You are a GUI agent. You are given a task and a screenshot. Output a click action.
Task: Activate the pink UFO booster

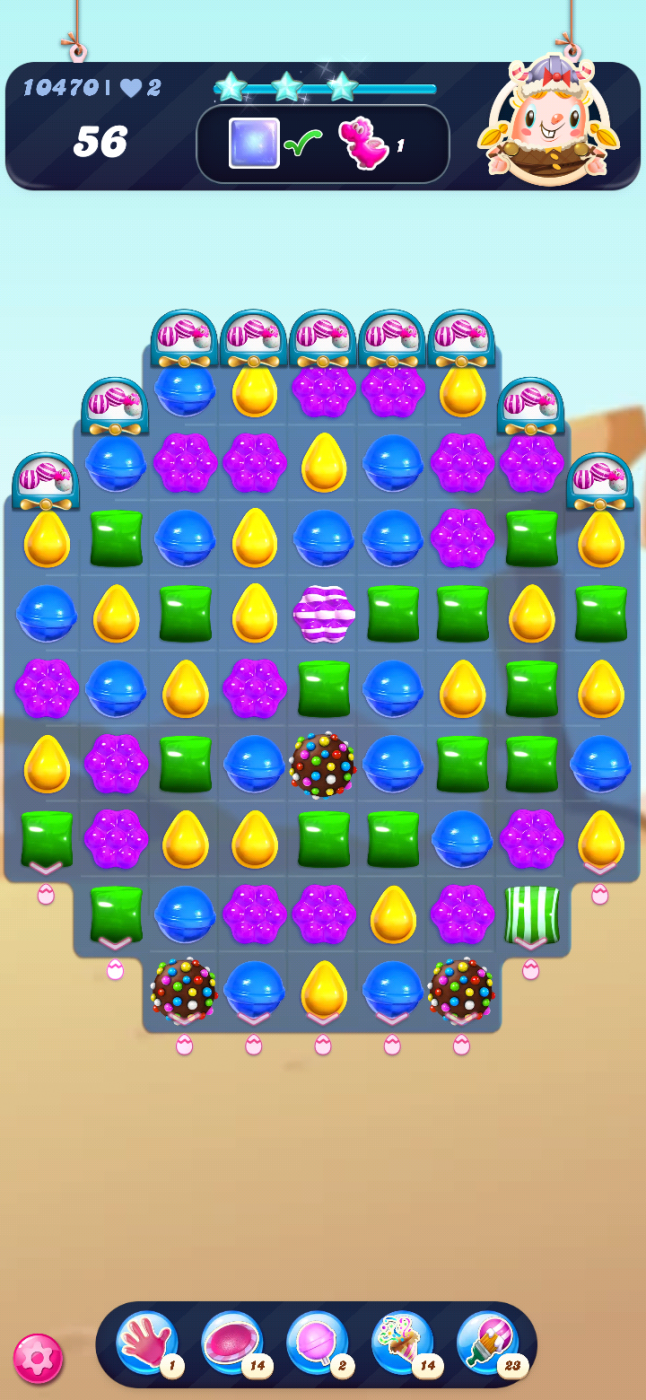[x=232, y=1344]
